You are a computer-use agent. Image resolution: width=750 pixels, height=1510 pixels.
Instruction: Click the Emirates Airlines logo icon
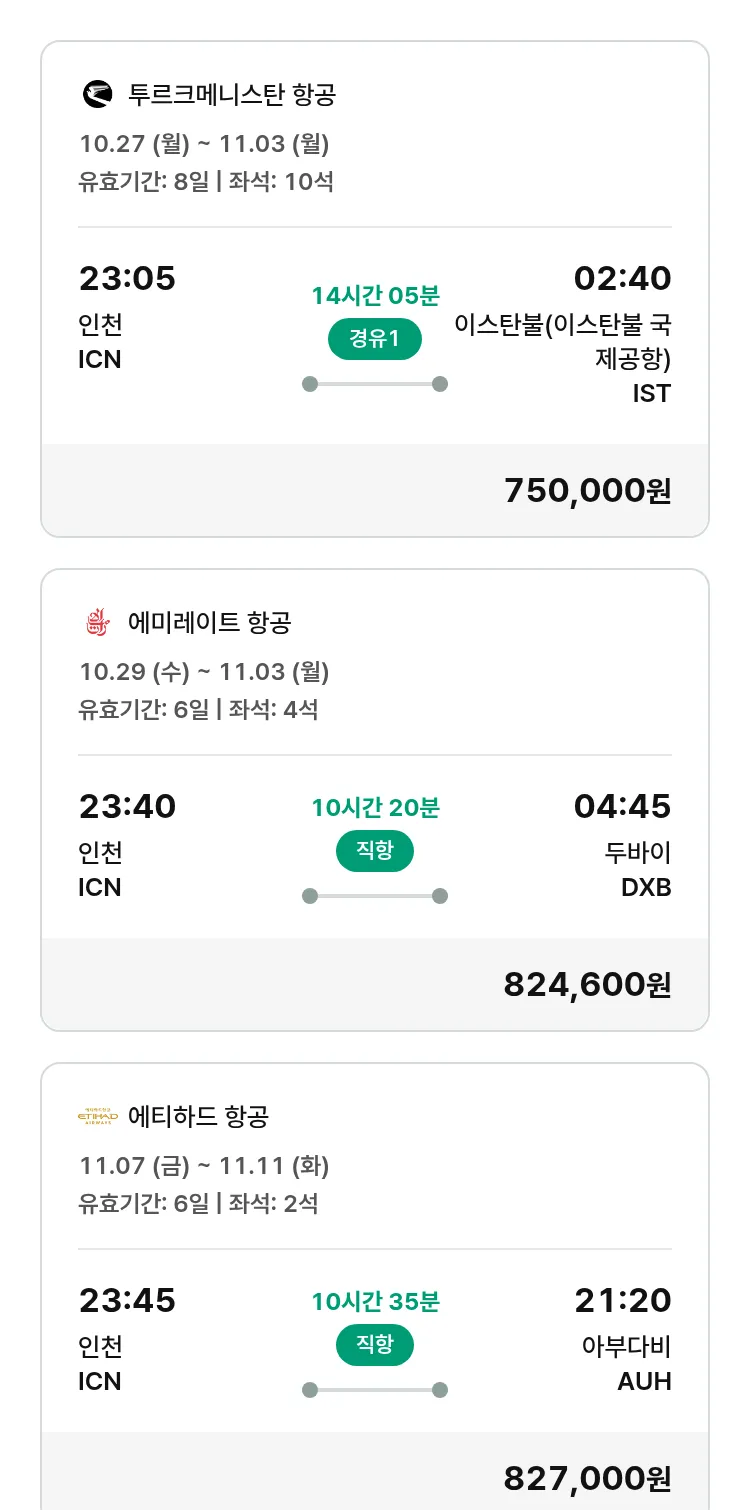click(x=95, y=620)
